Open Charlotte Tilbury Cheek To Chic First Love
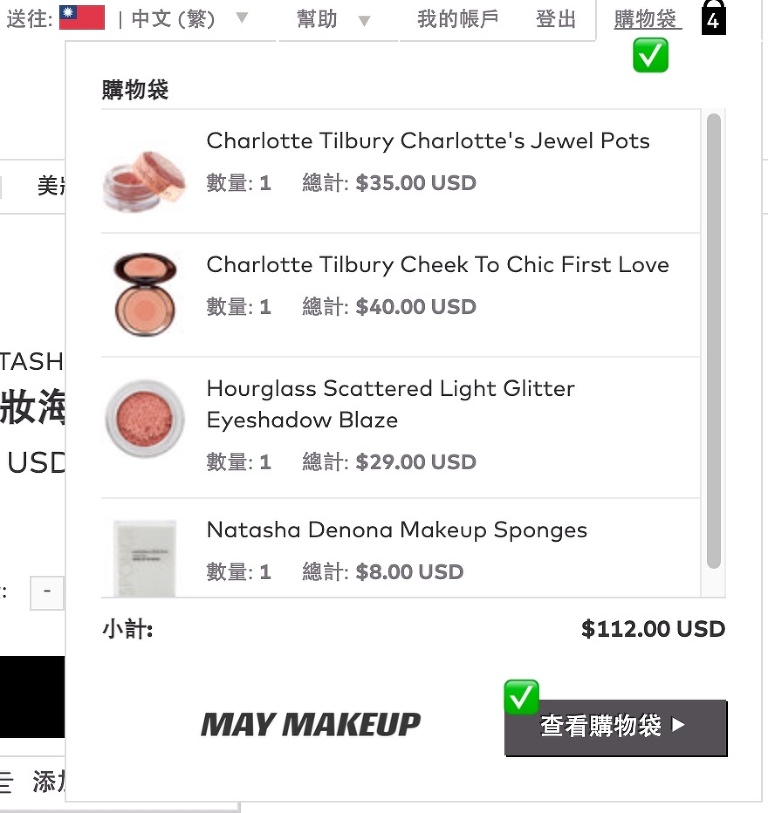This screenshot has height=813, width=768. point(437,265)
